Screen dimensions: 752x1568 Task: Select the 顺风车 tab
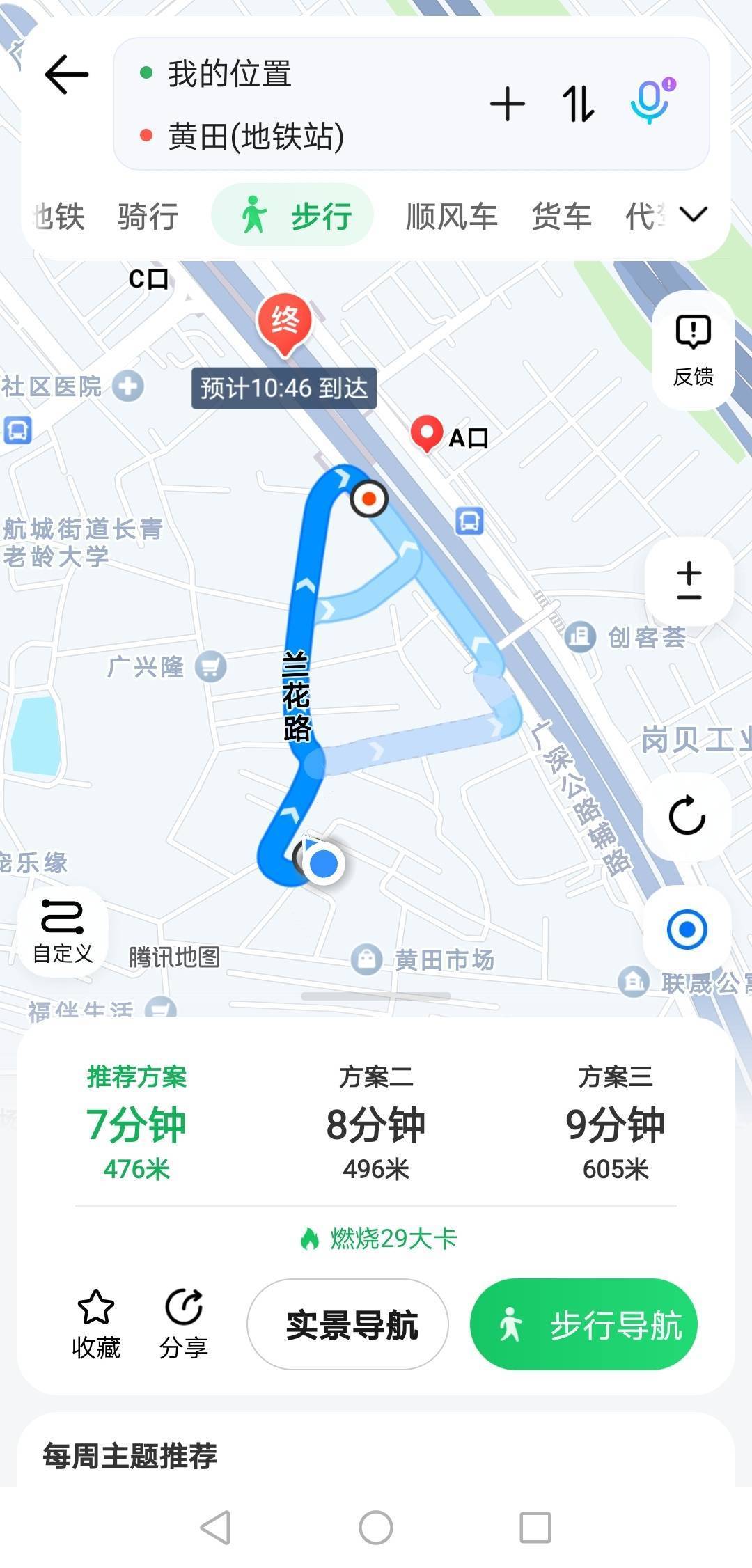(x=451, y=216)
